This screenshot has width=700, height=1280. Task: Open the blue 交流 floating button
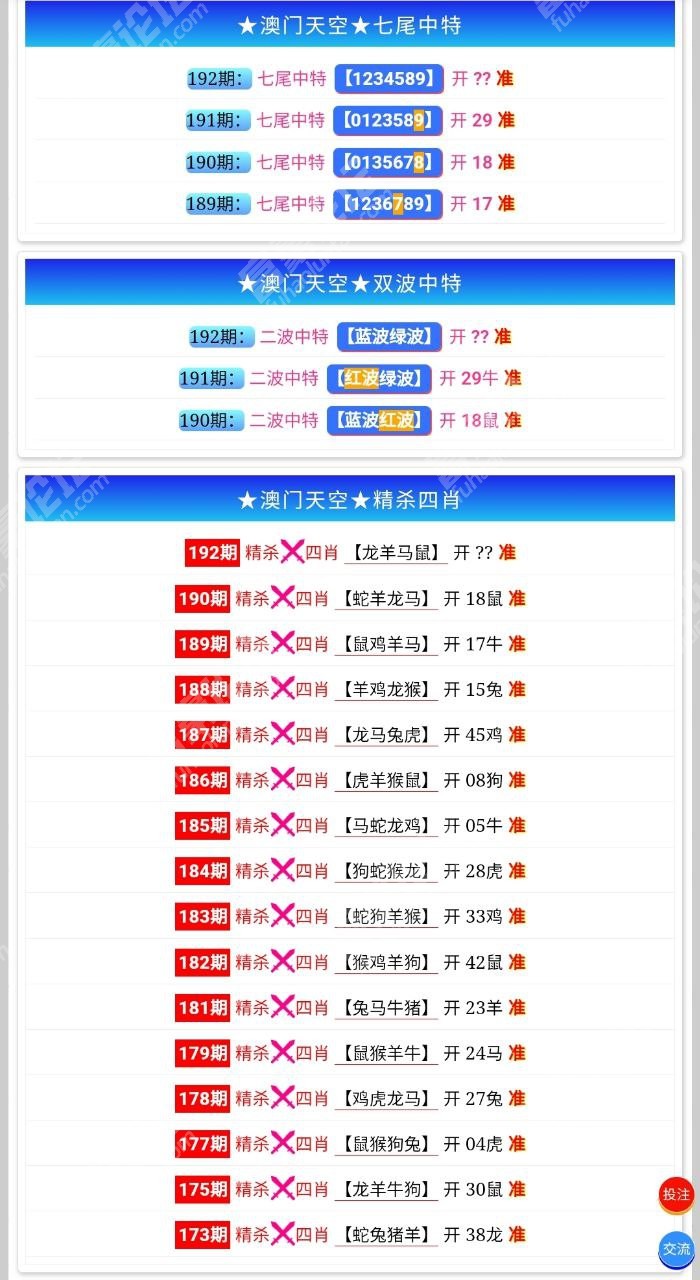[676, 1249]
